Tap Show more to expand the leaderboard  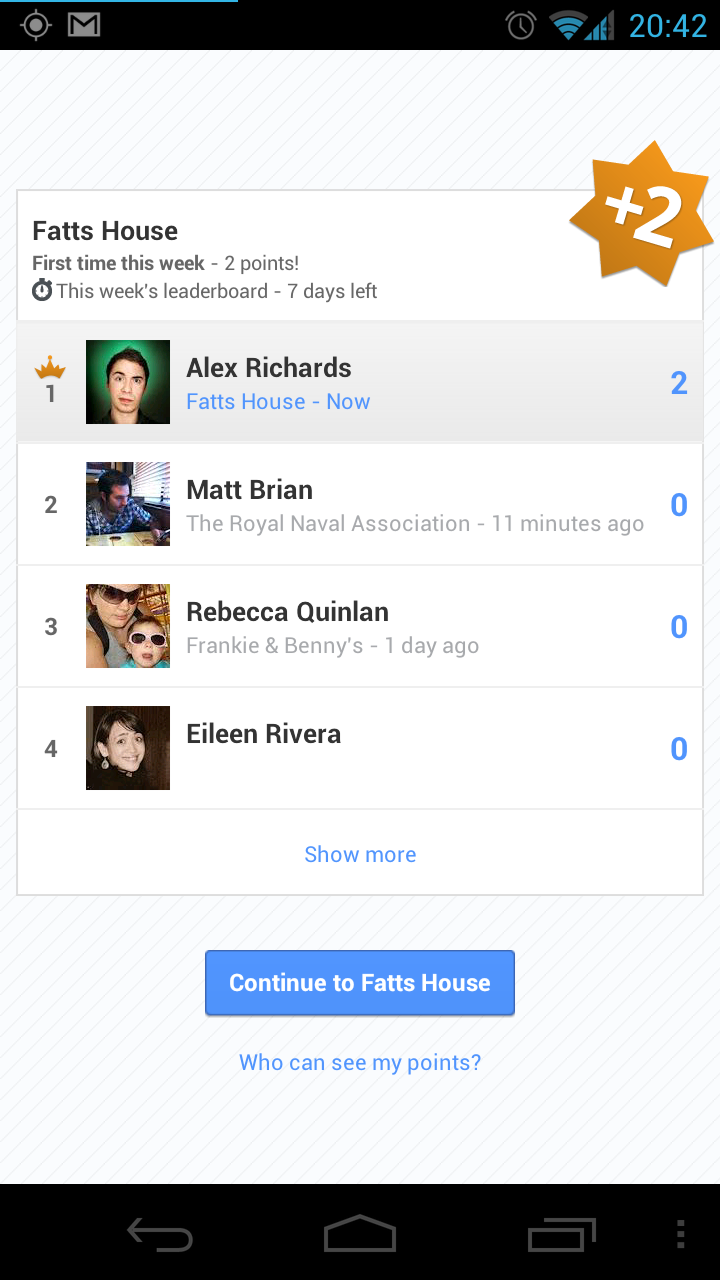pyautogui.click(x=360, y=853)
